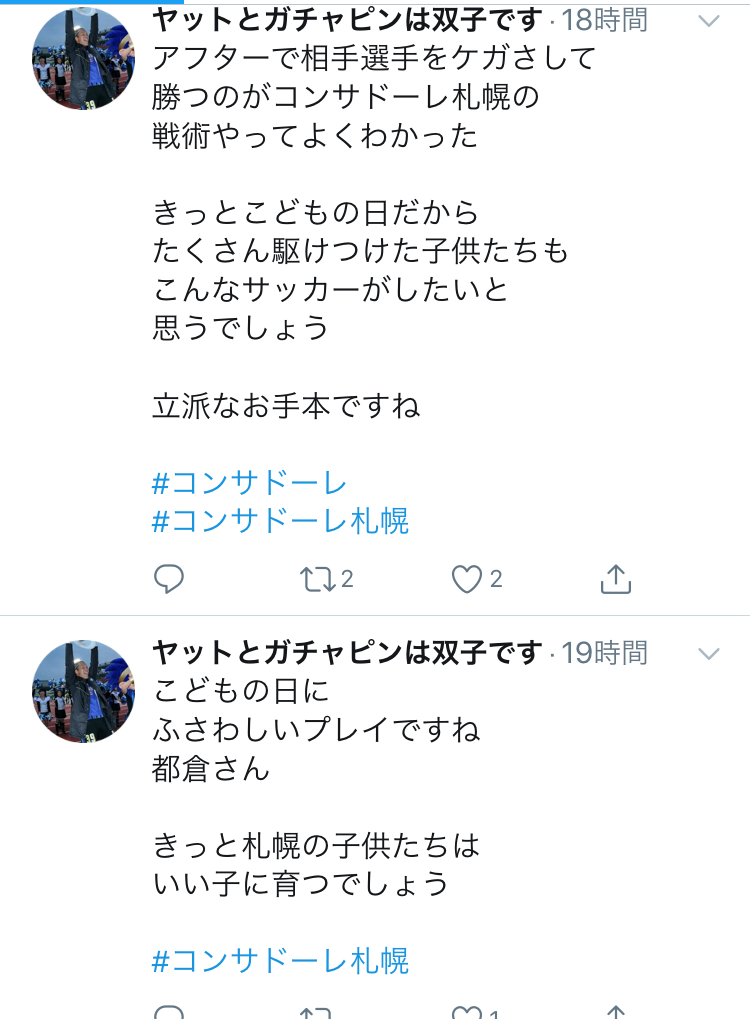Expand the chevron menu on the 18時間 tweet

708,21
